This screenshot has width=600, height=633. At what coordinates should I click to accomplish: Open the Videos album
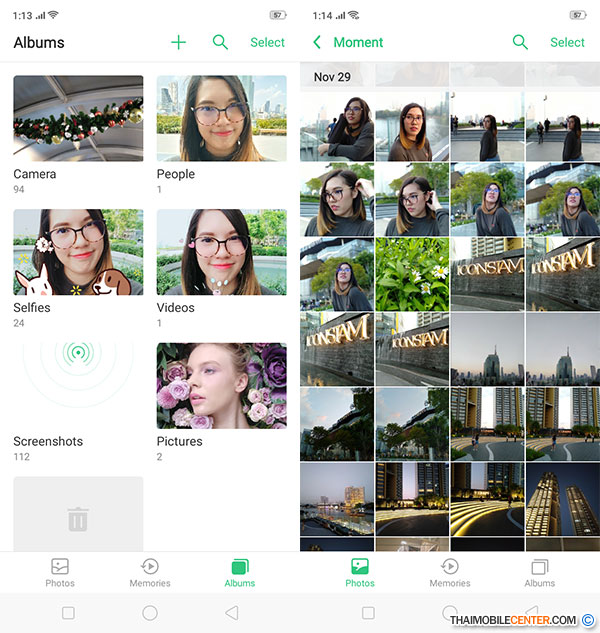point(221,252)
